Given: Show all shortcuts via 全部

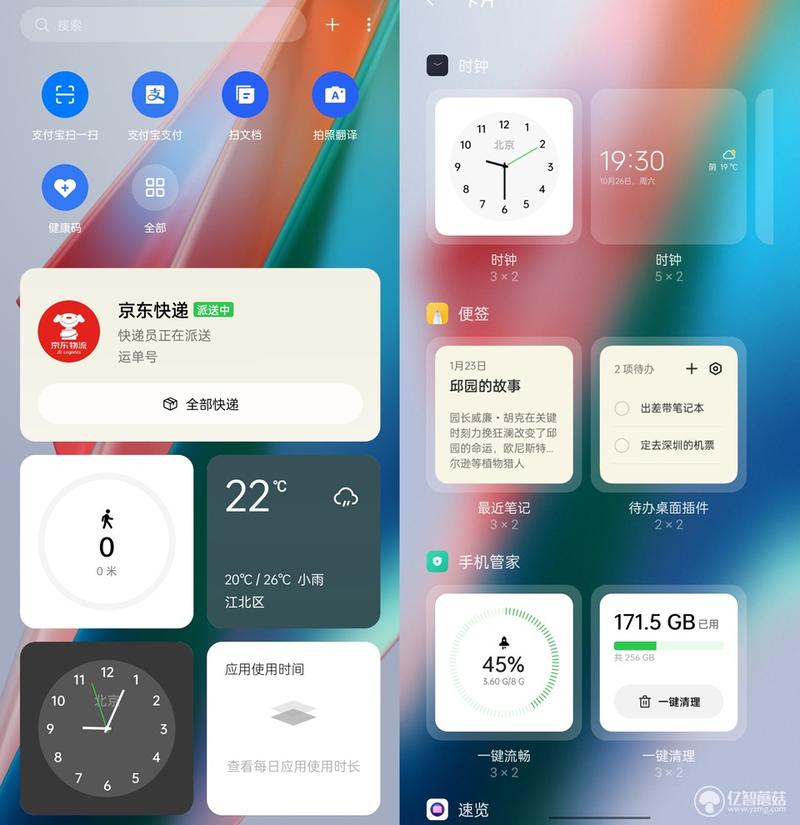Looking at the screenshot, I should click(x=155, y=188).
